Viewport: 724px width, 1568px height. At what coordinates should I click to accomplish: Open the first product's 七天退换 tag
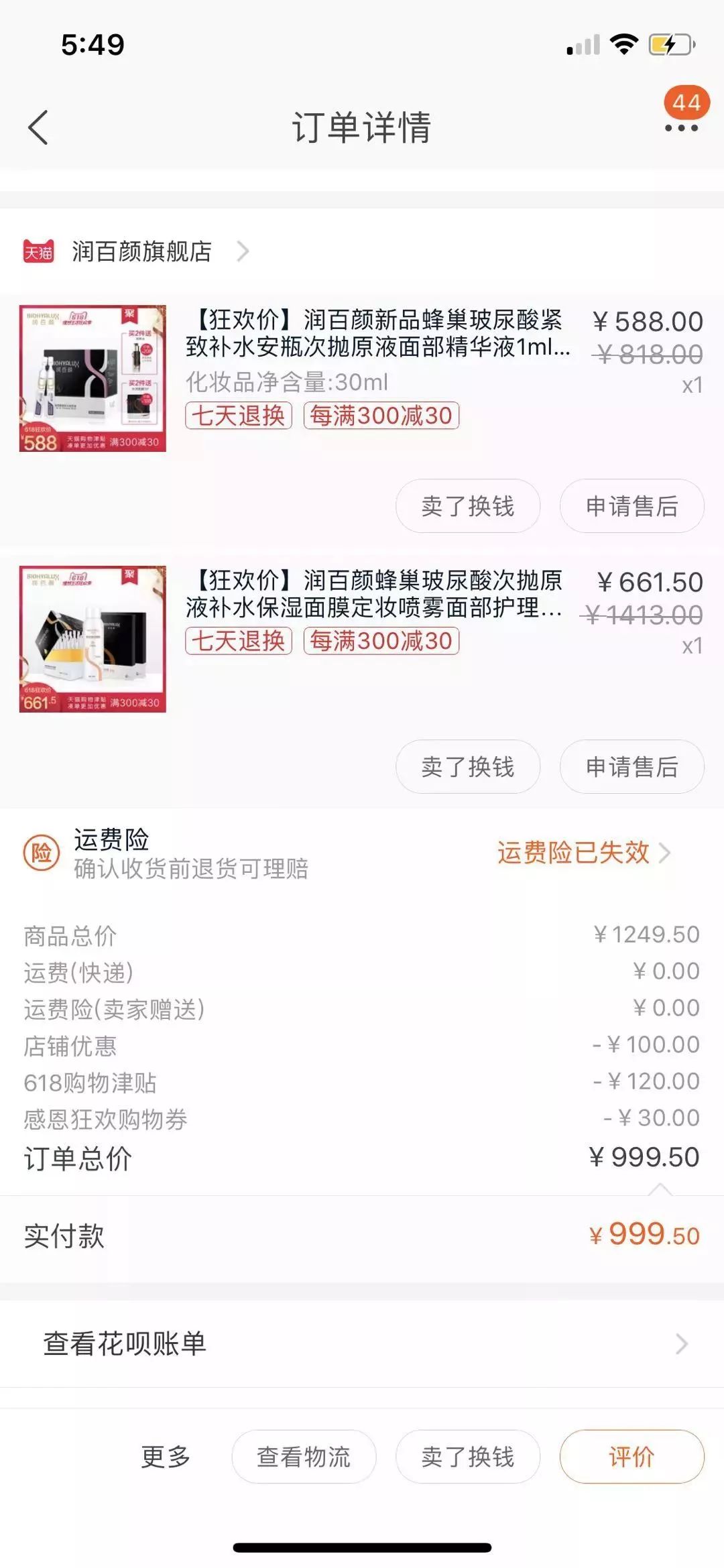237,416
